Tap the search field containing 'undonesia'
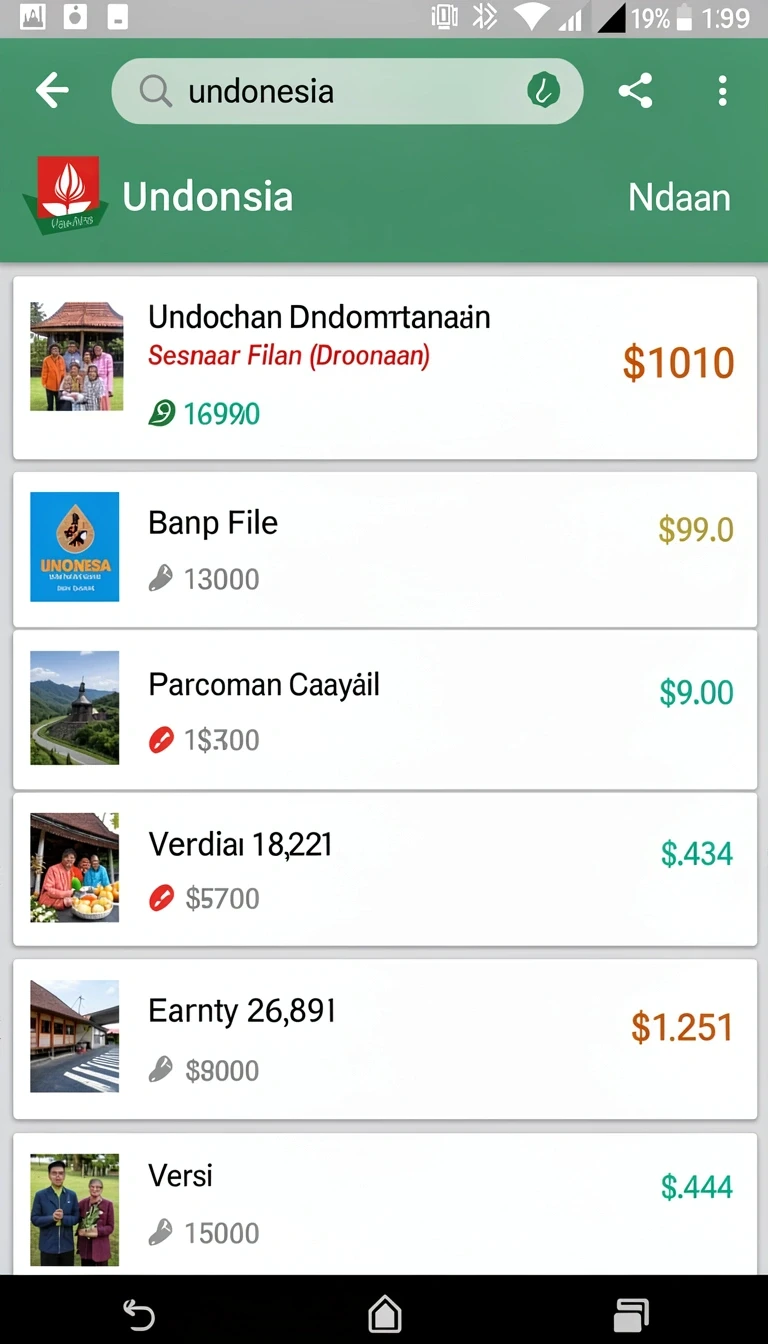The width and height of the screenshot is (768, 1344). coord(347,91)
